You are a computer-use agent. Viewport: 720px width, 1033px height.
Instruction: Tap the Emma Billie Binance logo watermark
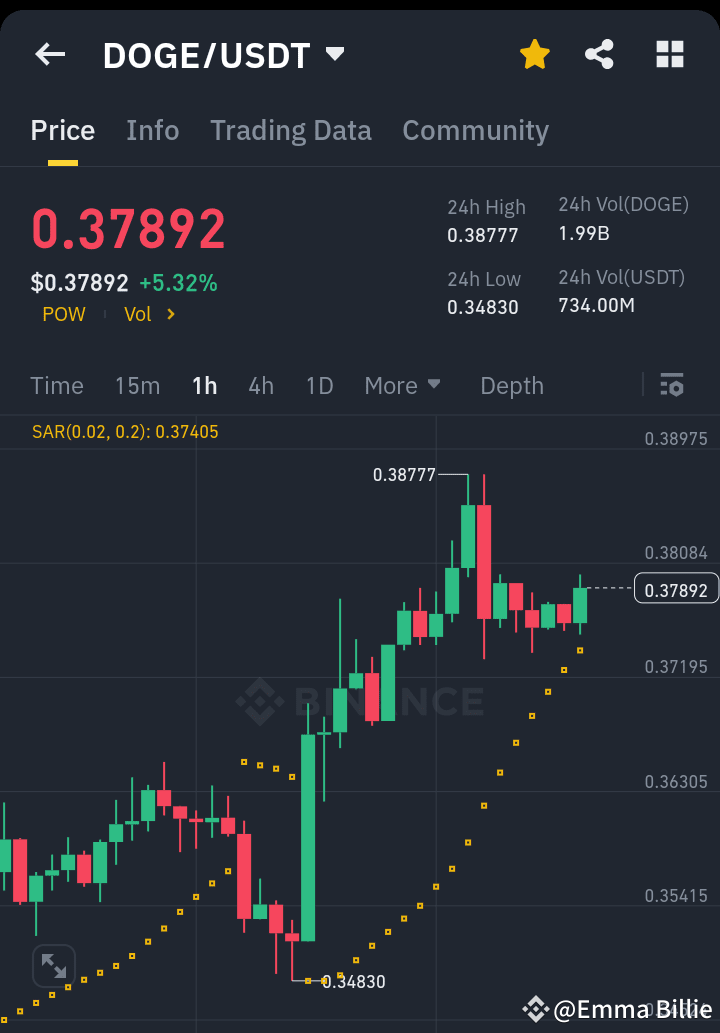pos(537,1009)
